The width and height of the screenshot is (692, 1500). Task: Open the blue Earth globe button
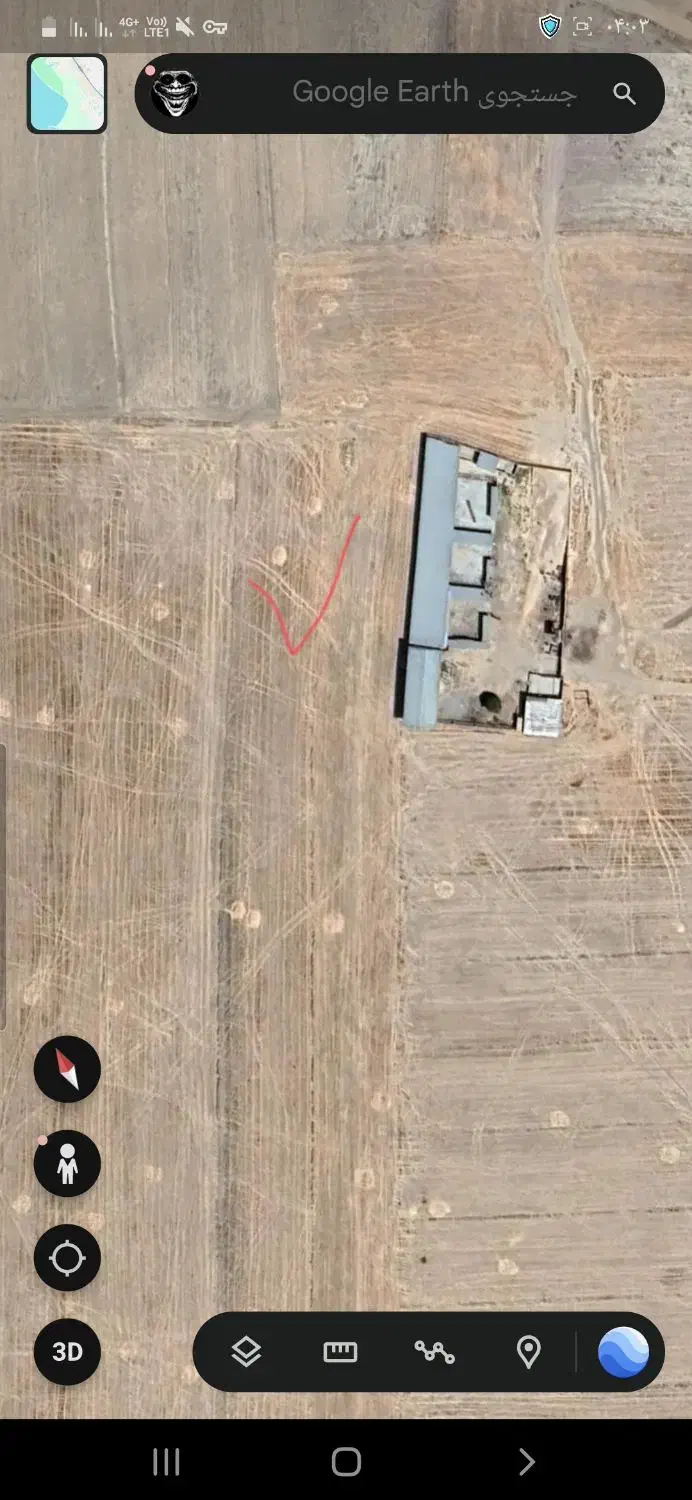pyautogui.click(x=623, y=1352)
